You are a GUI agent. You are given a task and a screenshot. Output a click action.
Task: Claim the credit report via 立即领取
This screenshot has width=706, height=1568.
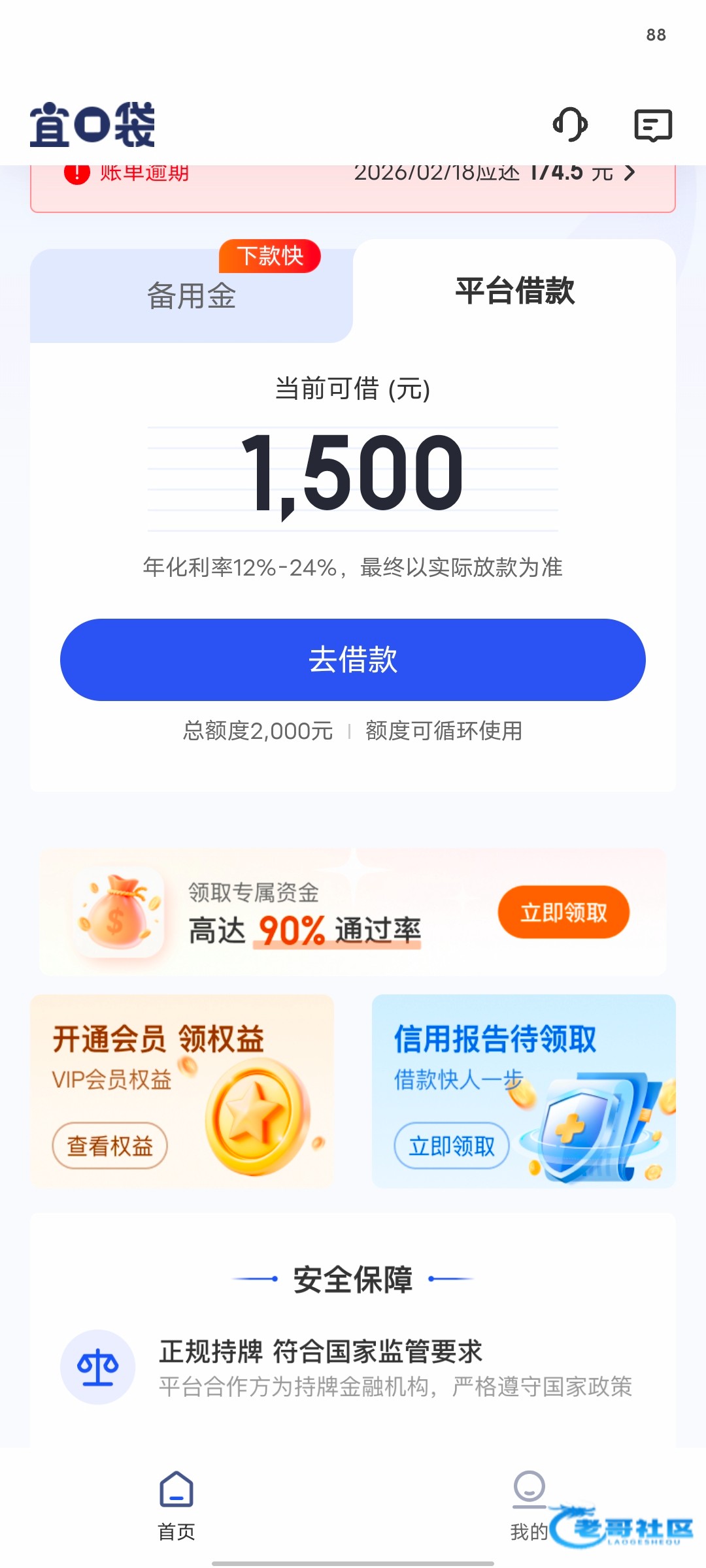click(452, 1145)
